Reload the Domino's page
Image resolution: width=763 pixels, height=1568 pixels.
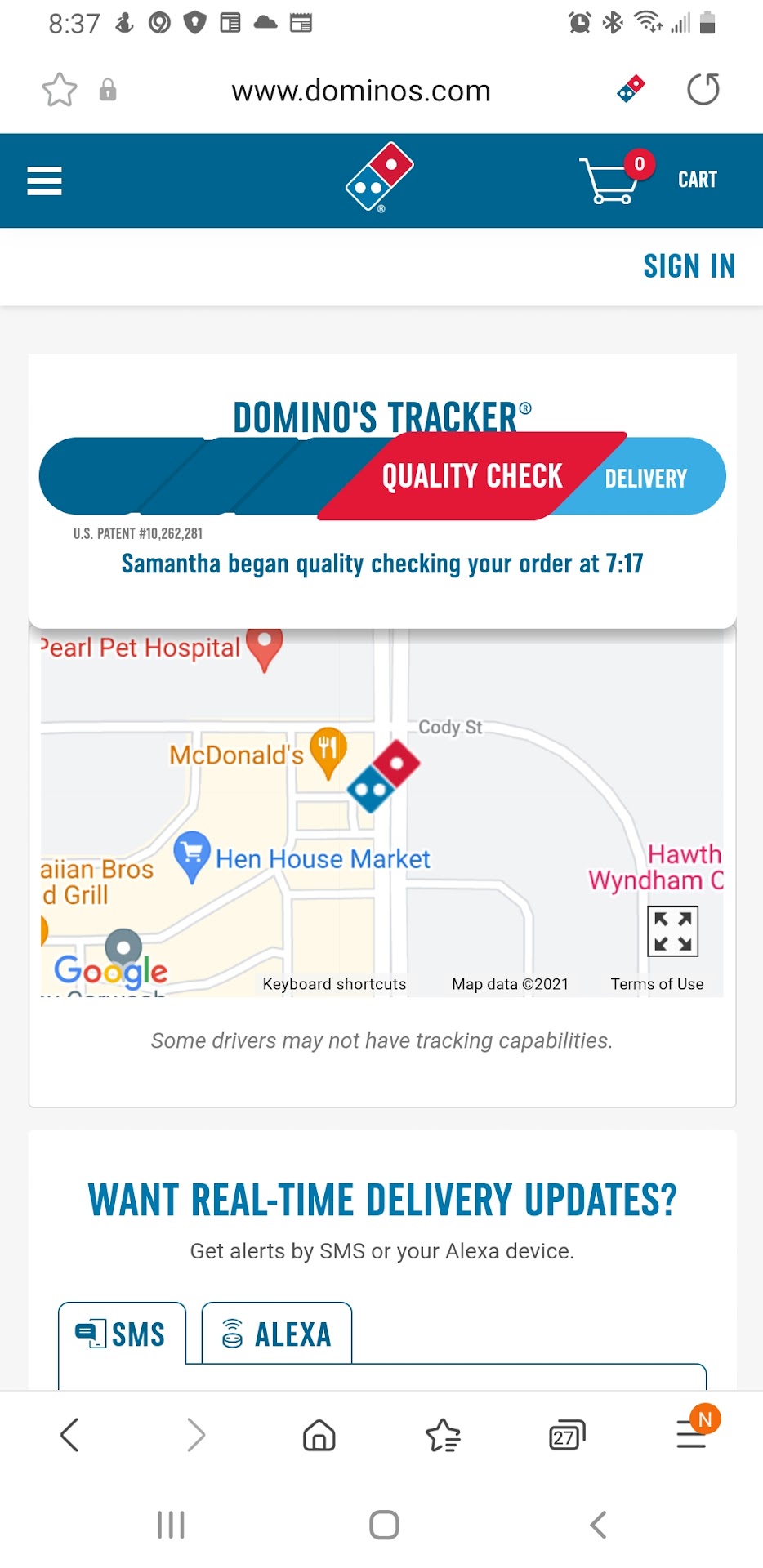pos(703,90)
